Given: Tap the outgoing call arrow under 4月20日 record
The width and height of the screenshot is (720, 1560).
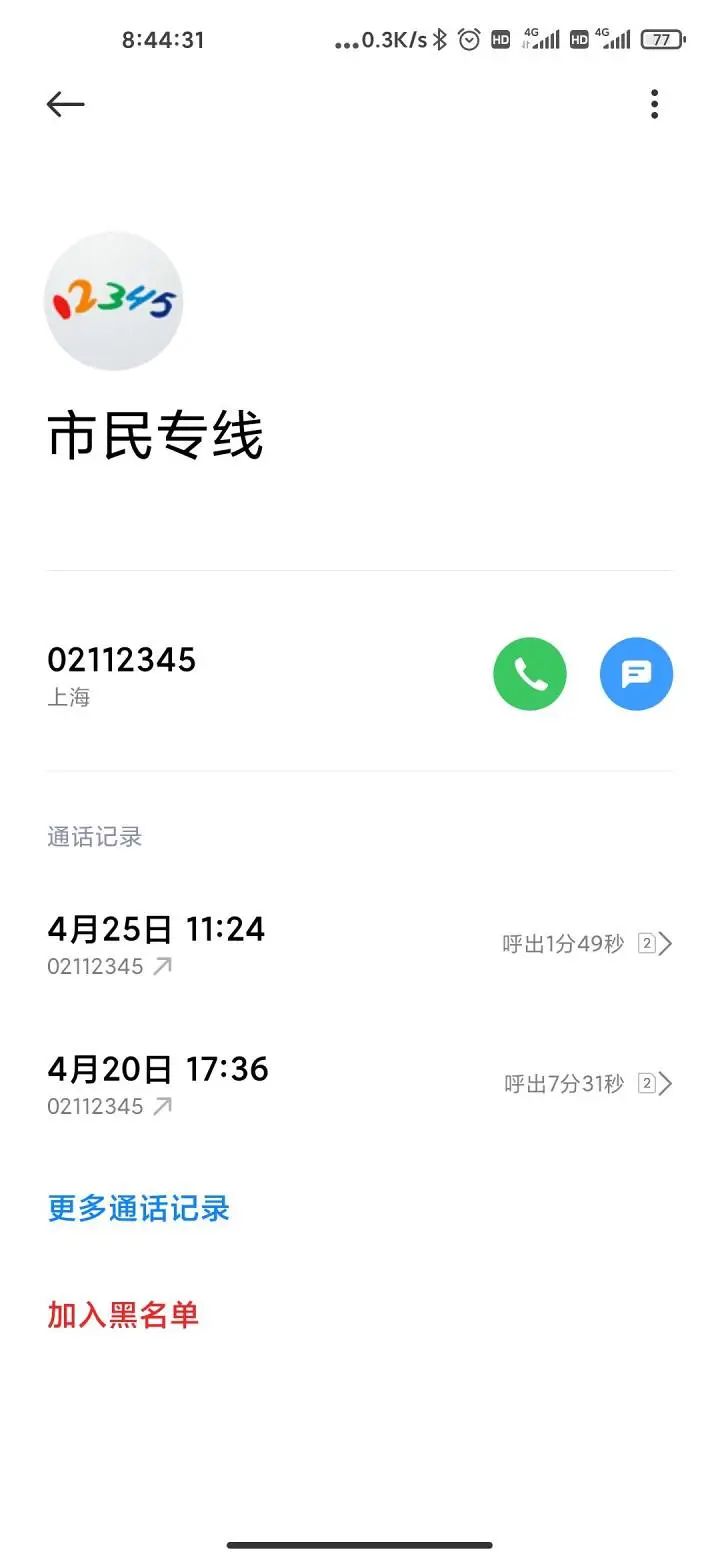Looking at the screenshot, I should pyautogui.click(x=162, y=1105).
